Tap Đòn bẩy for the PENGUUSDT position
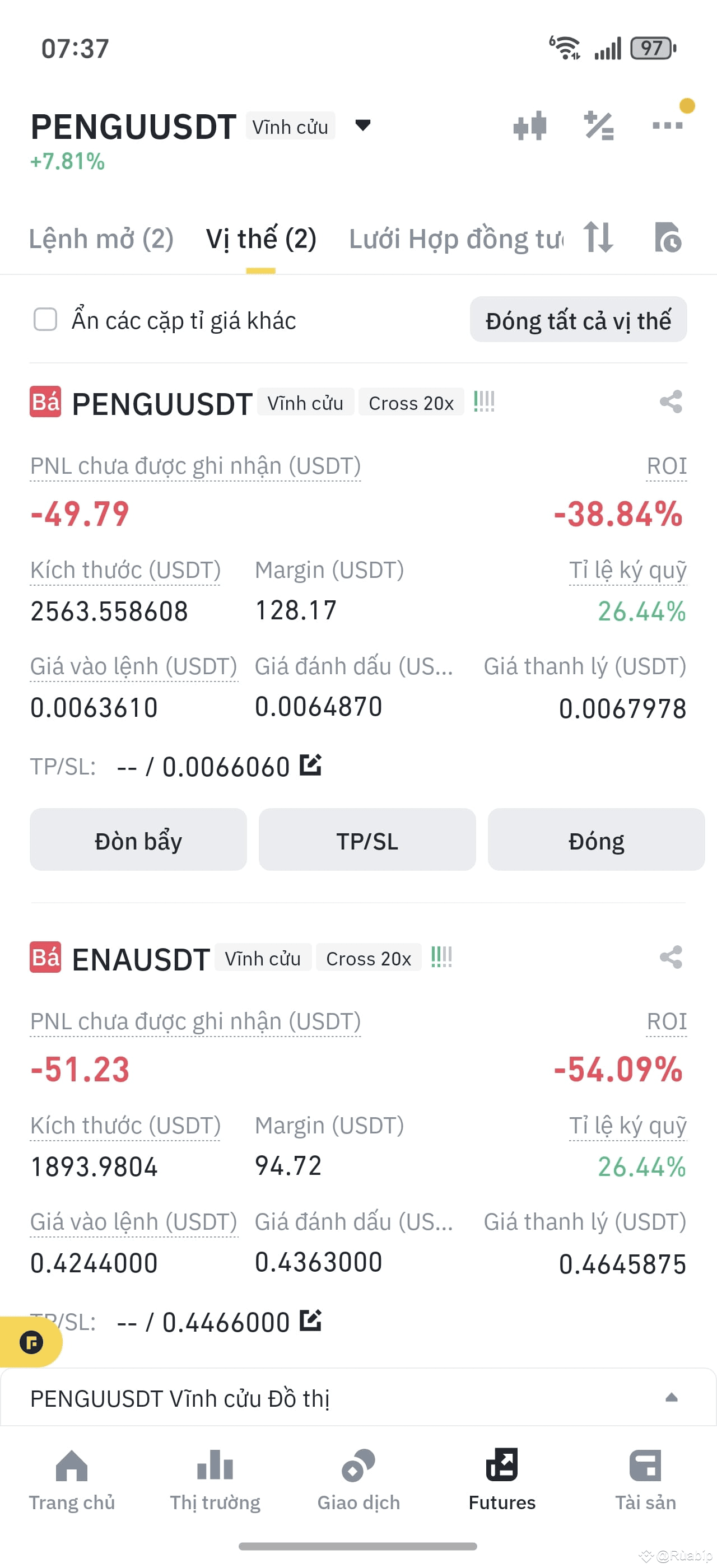717x1568 pixels. coord(138,839)
